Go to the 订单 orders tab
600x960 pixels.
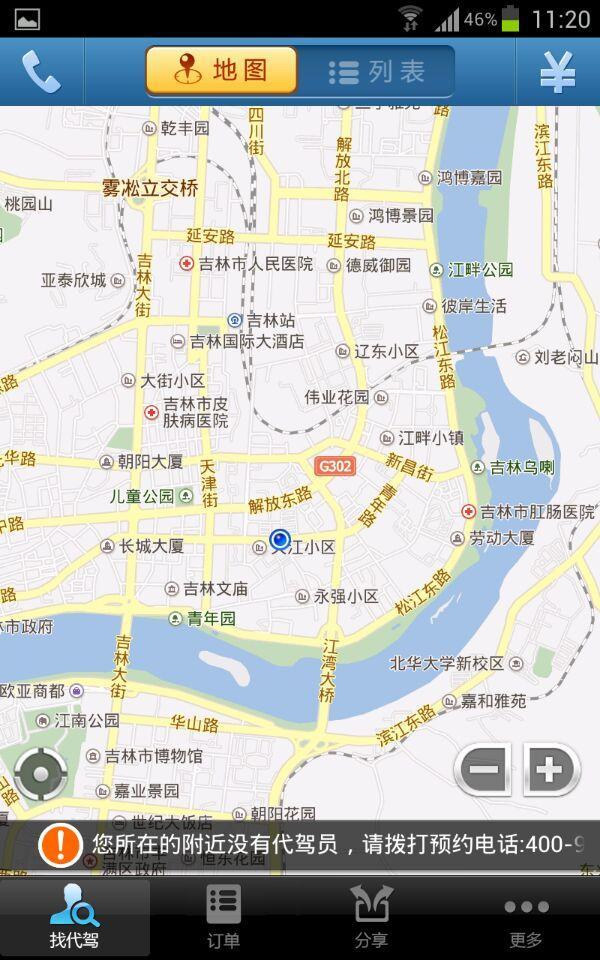[x=224, y=916]
